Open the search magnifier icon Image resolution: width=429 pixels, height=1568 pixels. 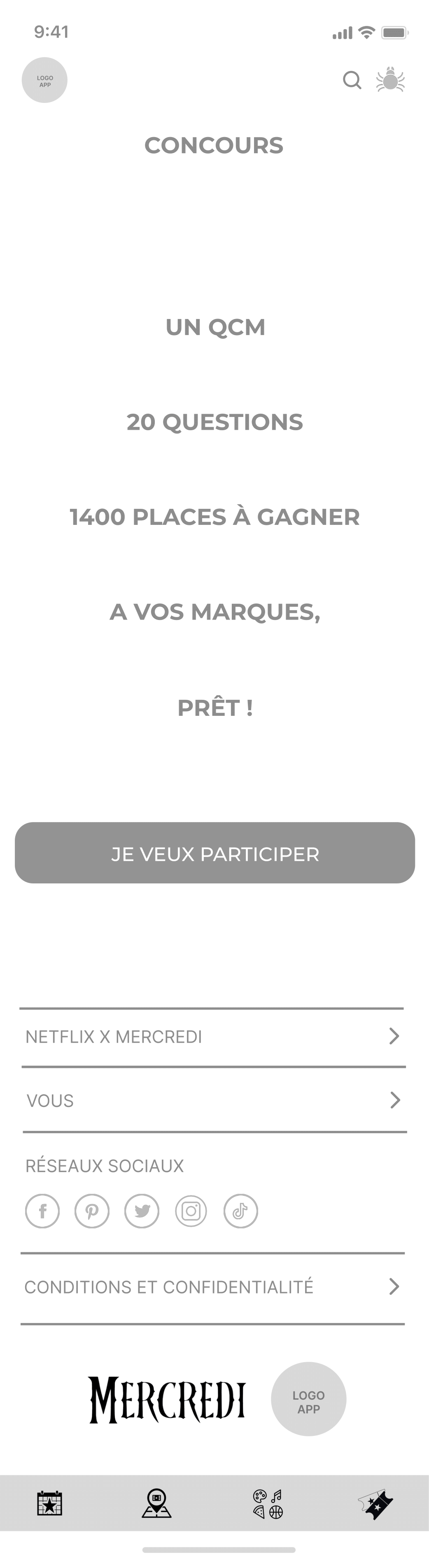[352, 80]
